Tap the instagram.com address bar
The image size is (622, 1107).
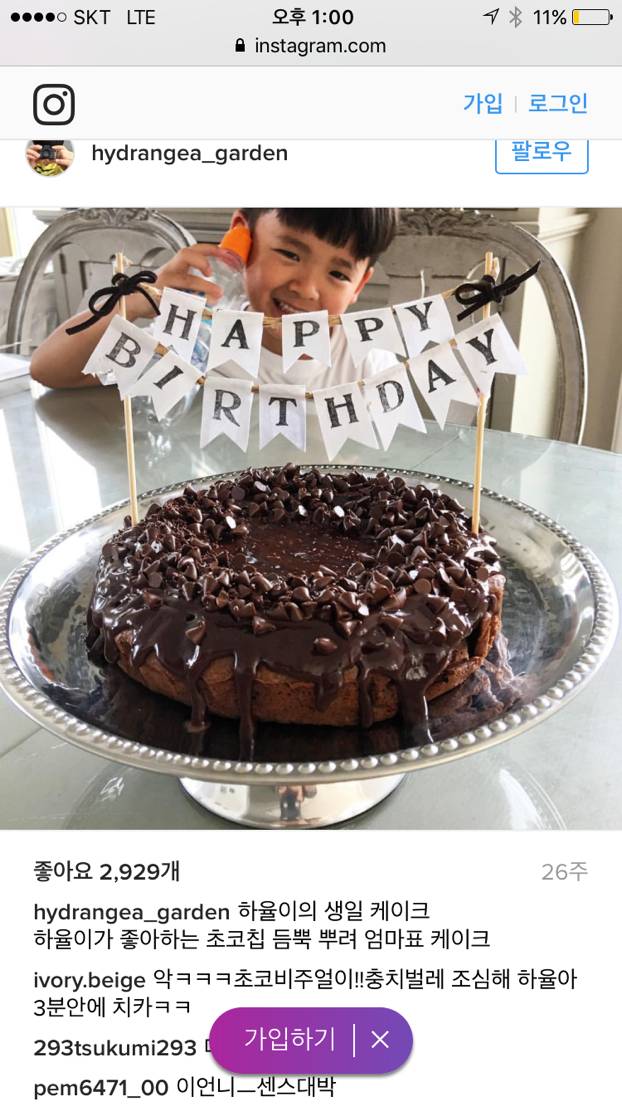tap(311, 46)
